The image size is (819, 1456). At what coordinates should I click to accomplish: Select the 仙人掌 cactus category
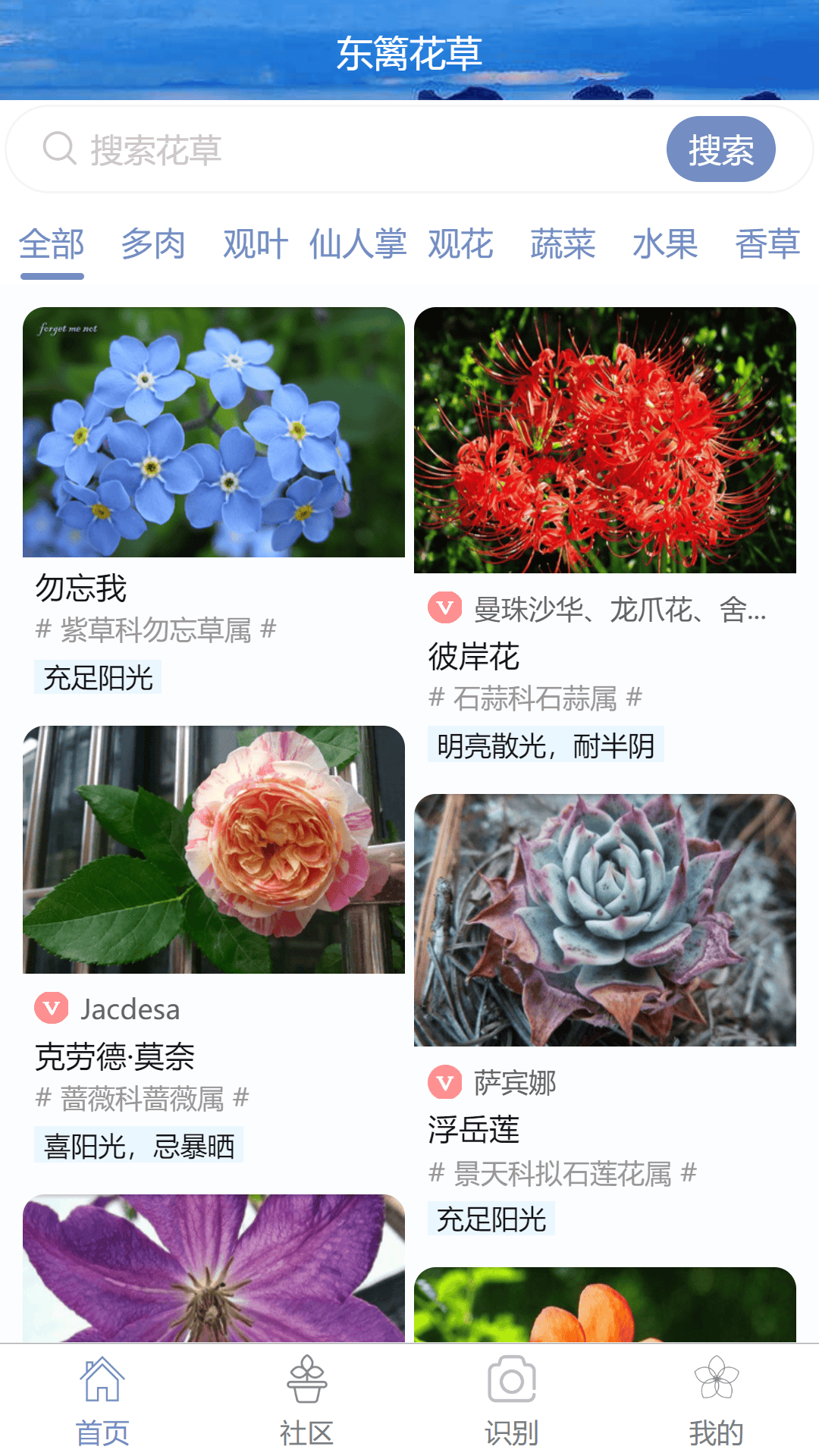[x=358, y=245]
